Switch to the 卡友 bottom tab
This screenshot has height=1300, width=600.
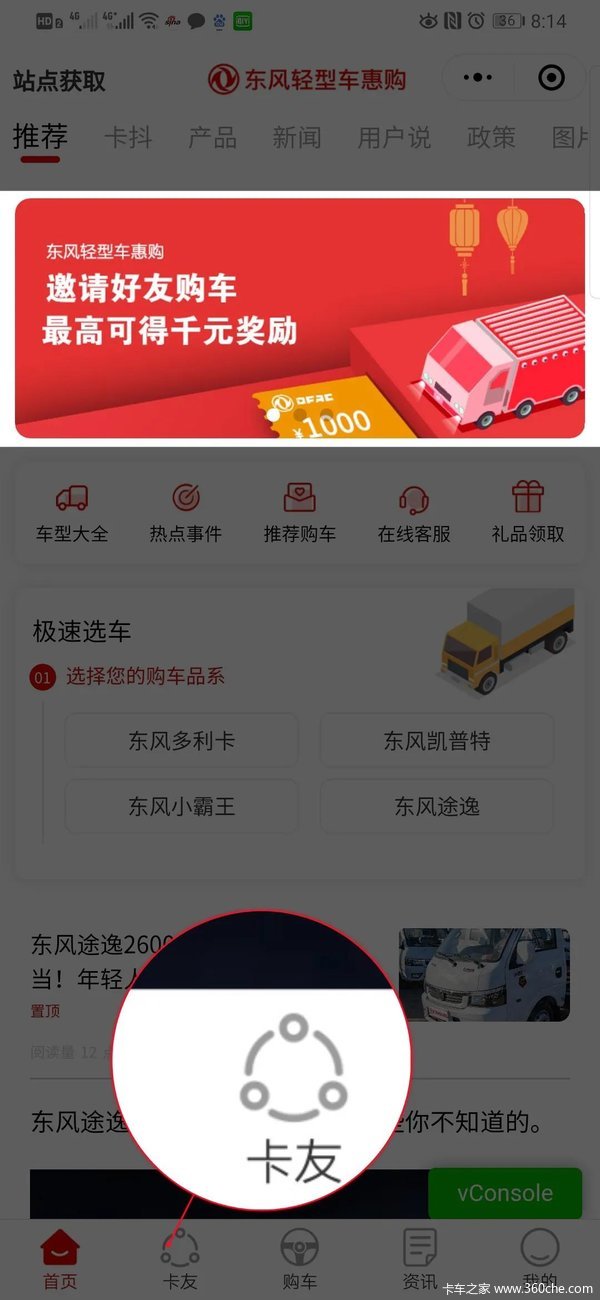click(180, 1259)
